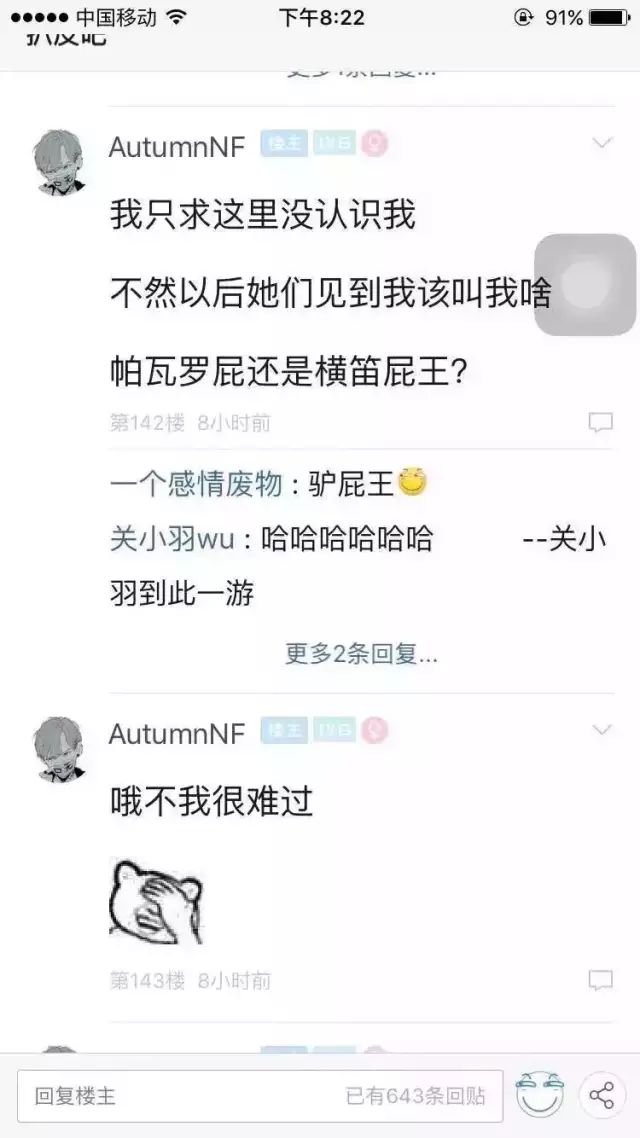Reply to the floor 142 post
The width and height of the screenshot is (640, 1138).
(x=600, y=422)
